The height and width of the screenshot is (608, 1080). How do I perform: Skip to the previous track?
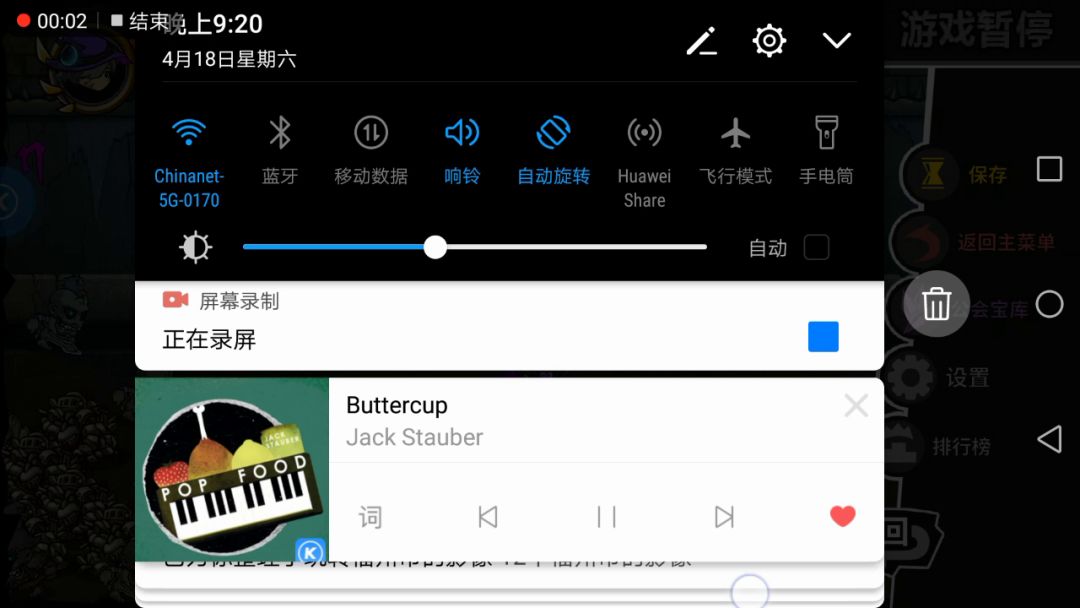pos(488,517)
